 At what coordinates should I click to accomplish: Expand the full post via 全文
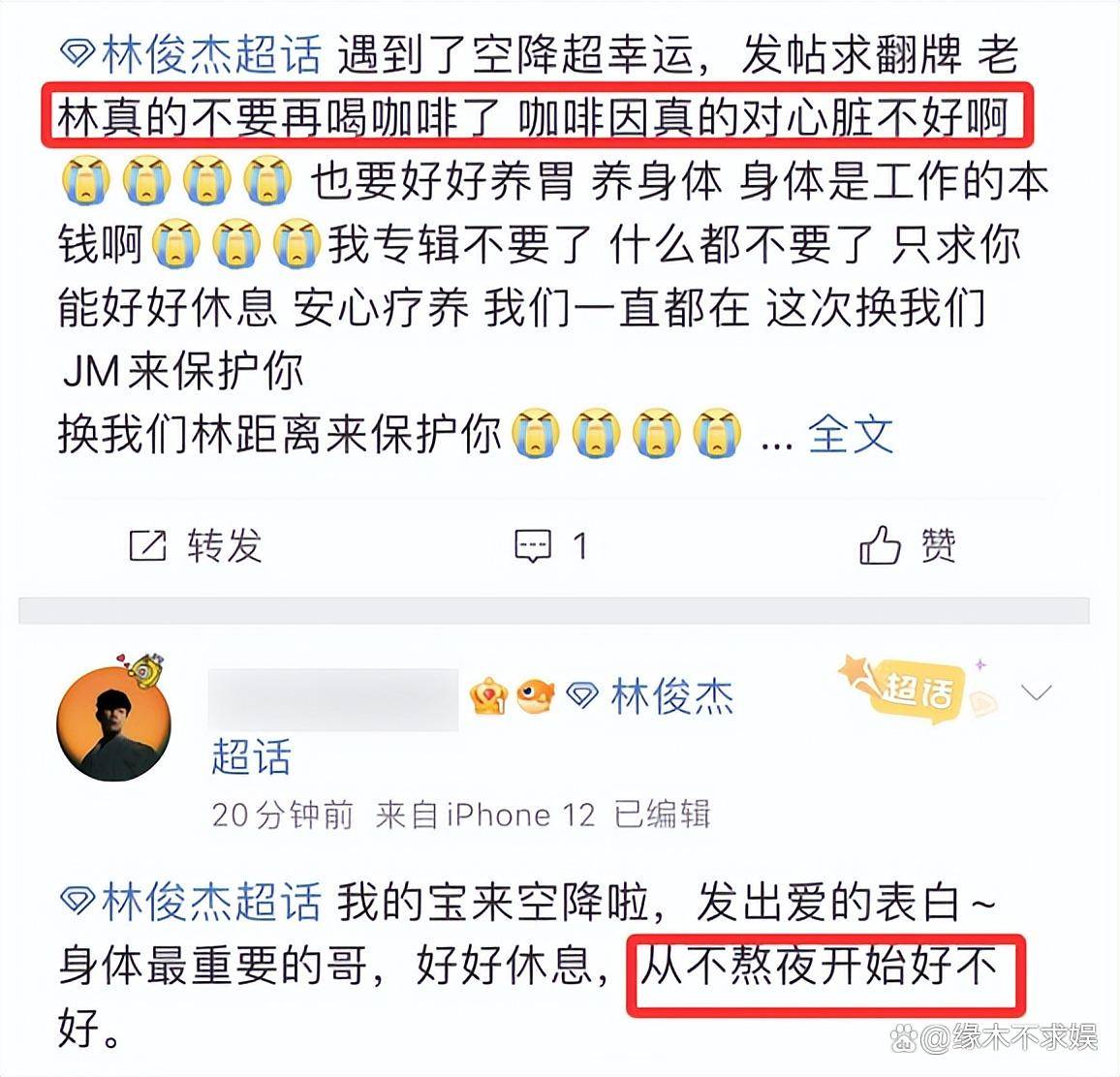tap(850, 434)
